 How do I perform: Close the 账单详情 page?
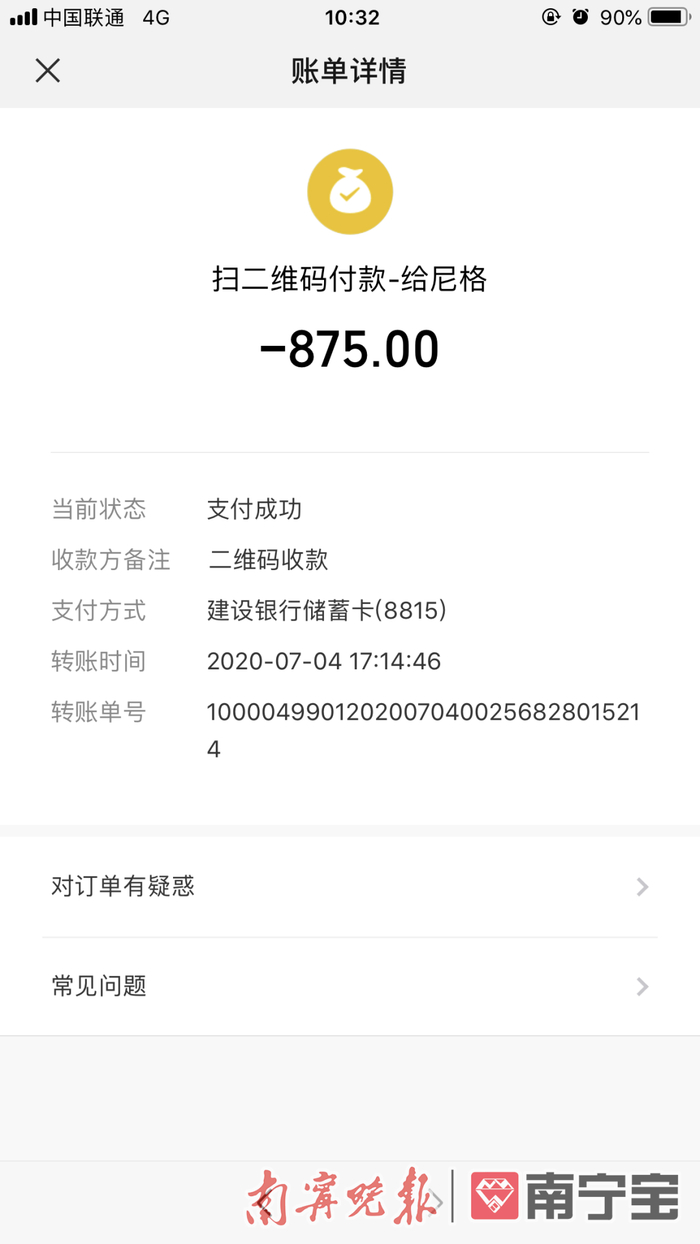[x=48, y=71]
